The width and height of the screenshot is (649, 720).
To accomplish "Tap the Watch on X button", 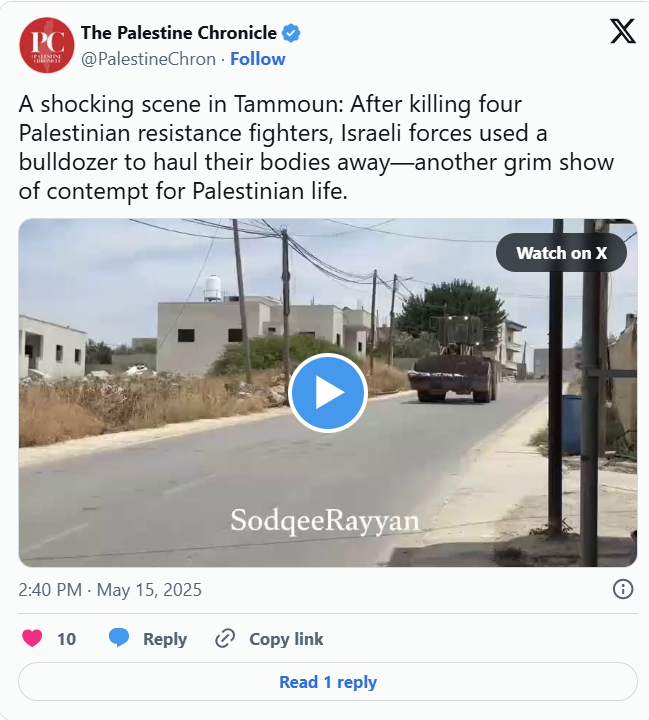I will click(x=561, y=253).
